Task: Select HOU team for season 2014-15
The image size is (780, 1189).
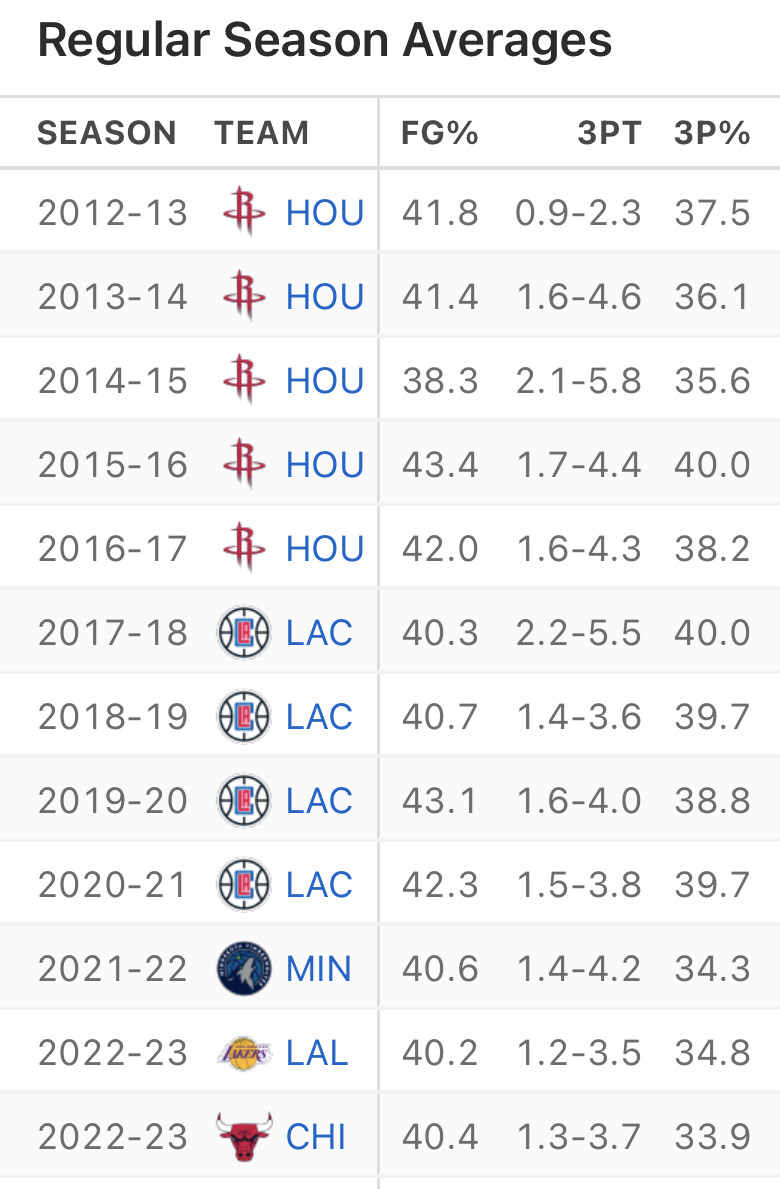Action: point(324,381)
